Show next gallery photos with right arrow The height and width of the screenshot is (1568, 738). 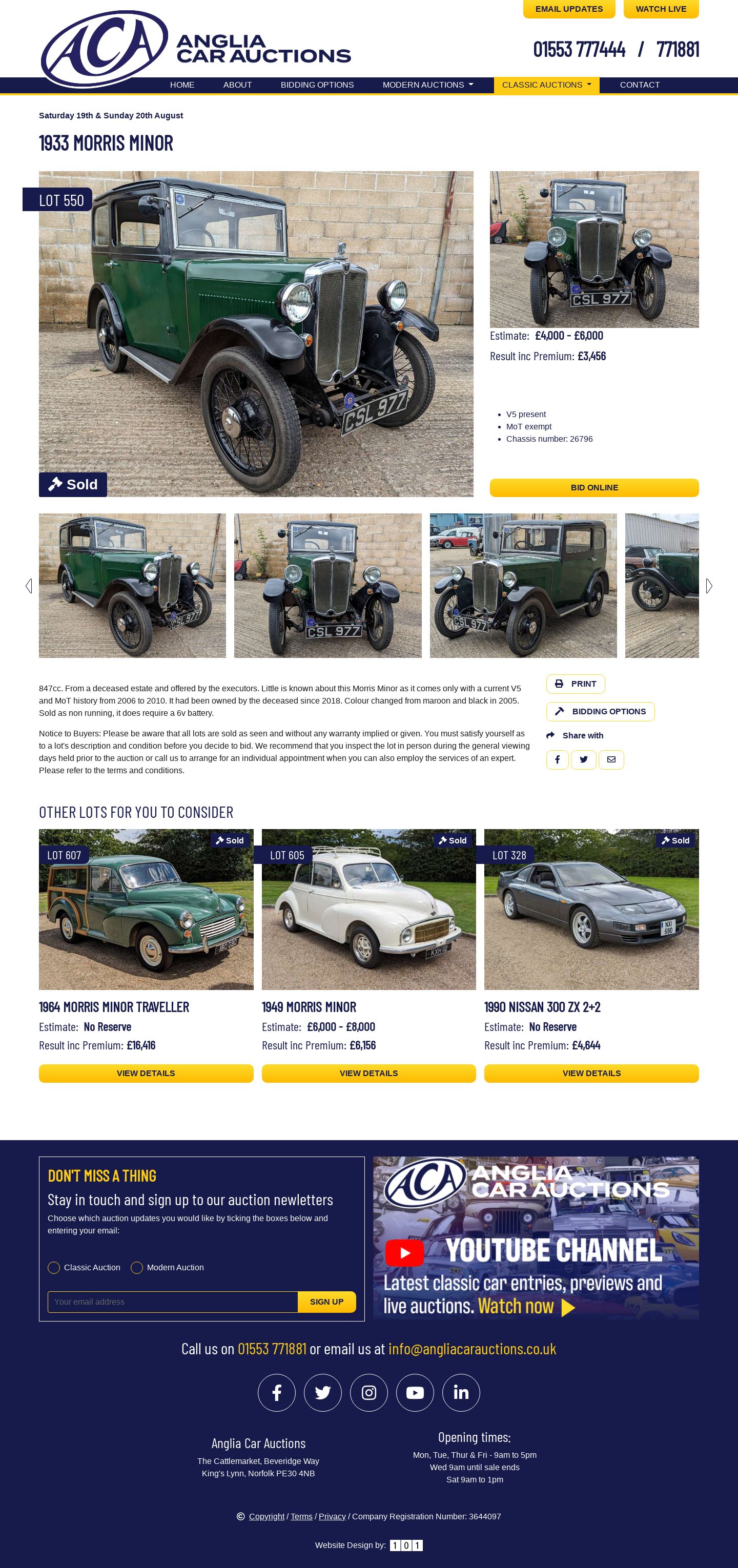coord(709,586)
